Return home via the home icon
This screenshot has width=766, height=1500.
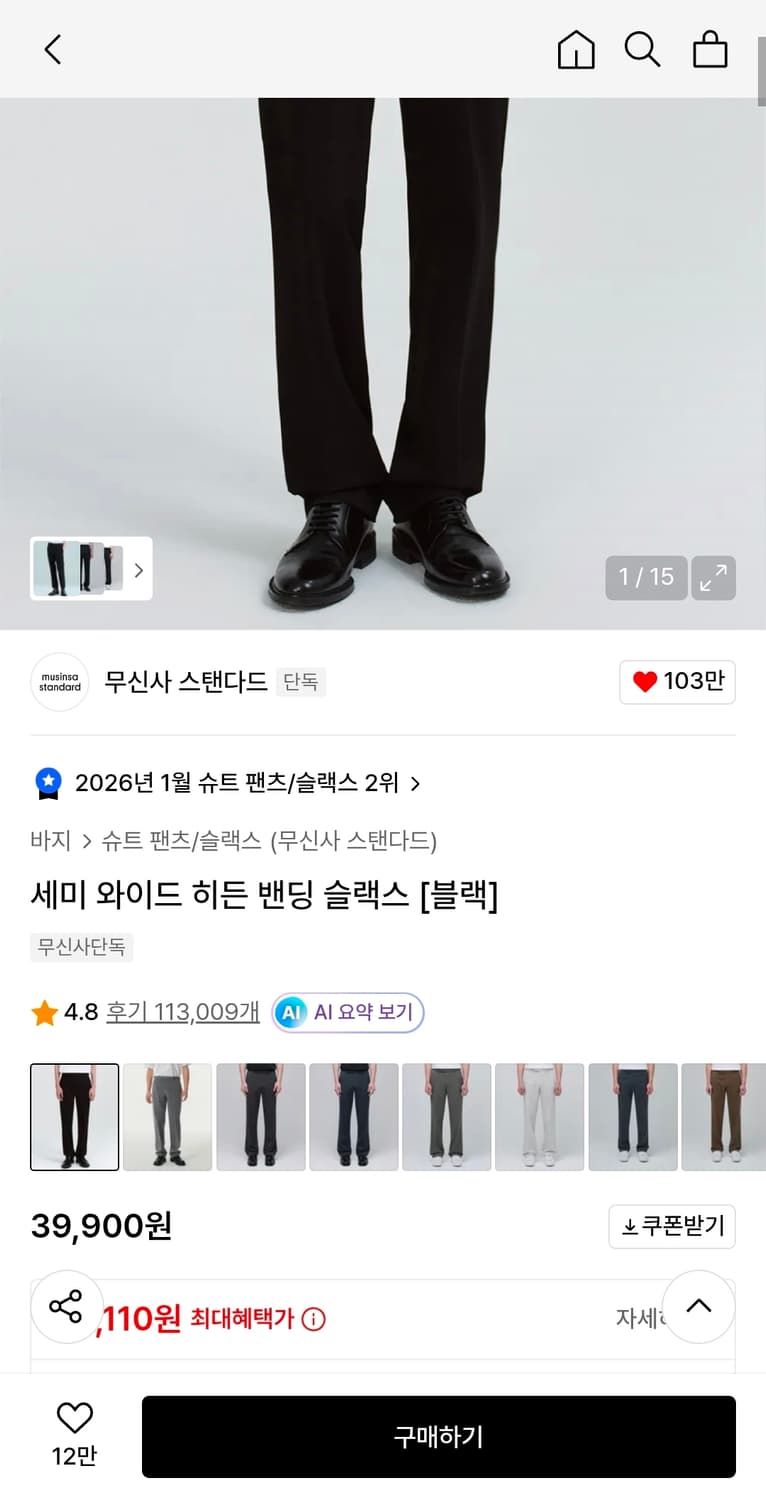click(x=576, y=49)
